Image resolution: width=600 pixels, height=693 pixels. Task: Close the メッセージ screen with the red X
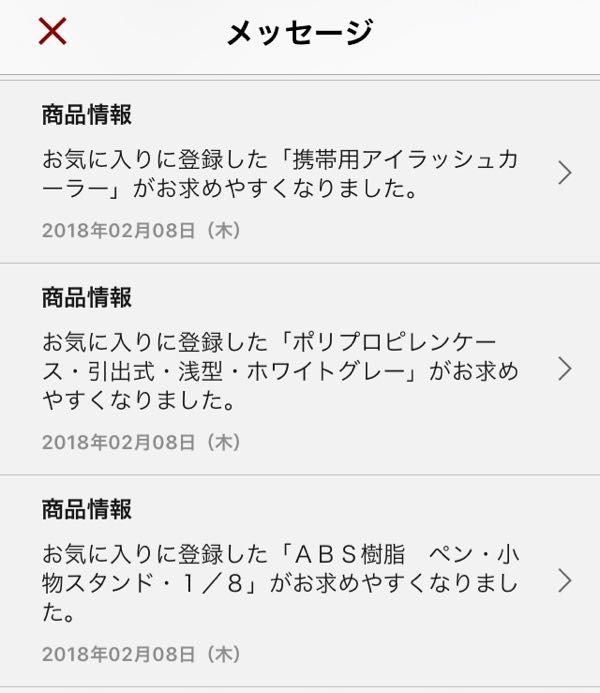[52, 32]
